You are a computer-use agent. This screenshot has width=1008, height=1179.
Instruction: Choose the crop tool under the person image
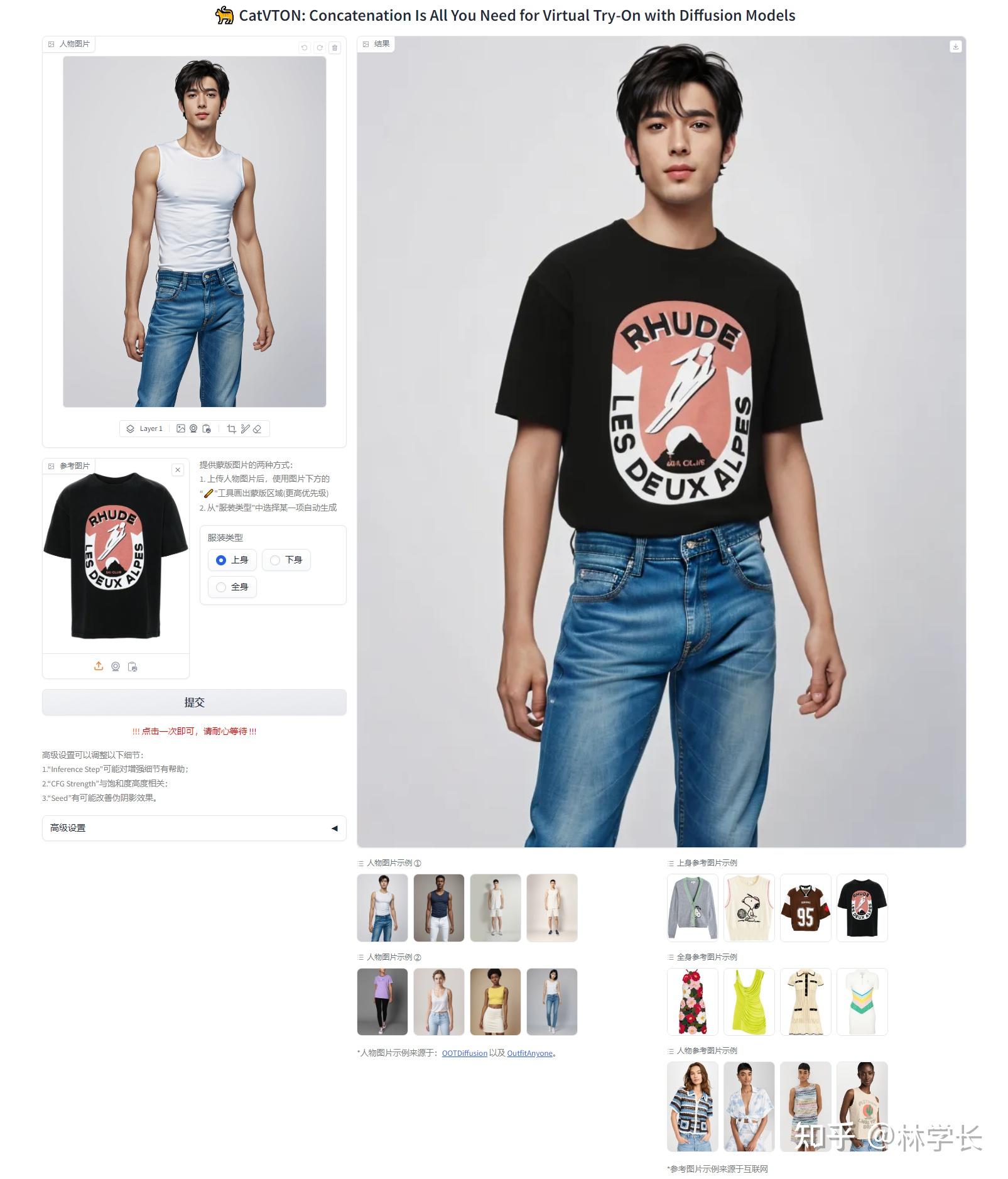[x=231, y=428]
